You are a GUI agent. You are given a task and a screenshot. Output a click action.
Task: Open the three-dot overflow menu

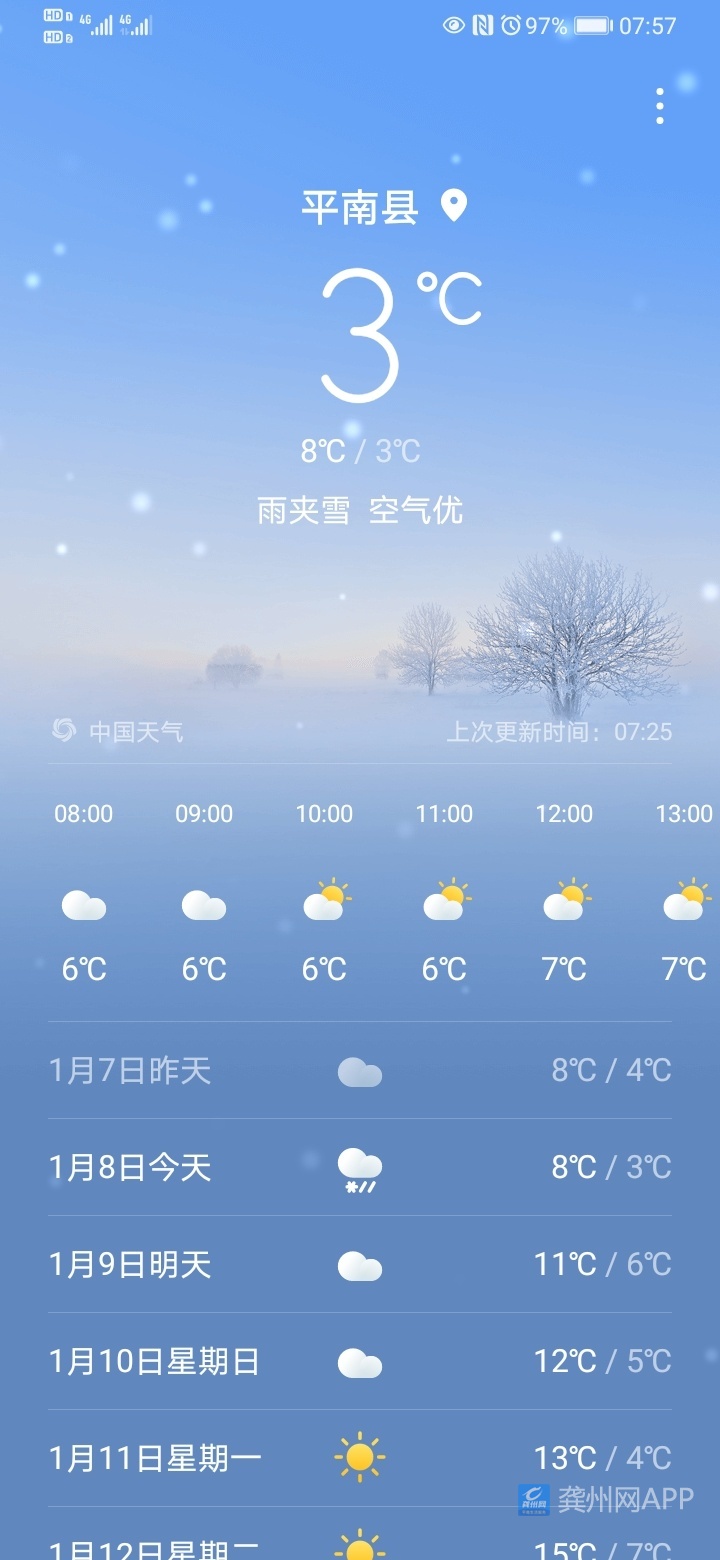click(x=660, y=106)
